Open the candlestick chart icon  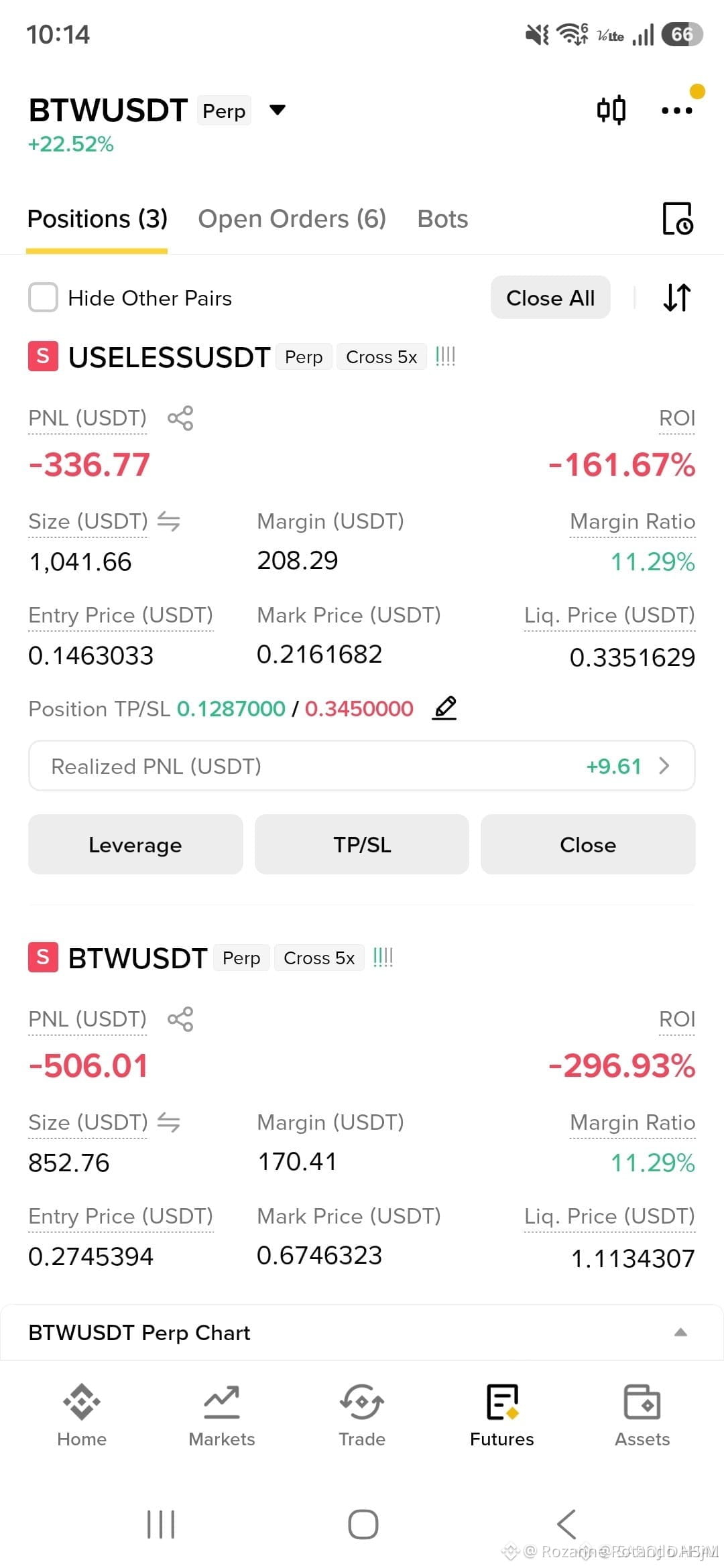click(x=611, y=110)
